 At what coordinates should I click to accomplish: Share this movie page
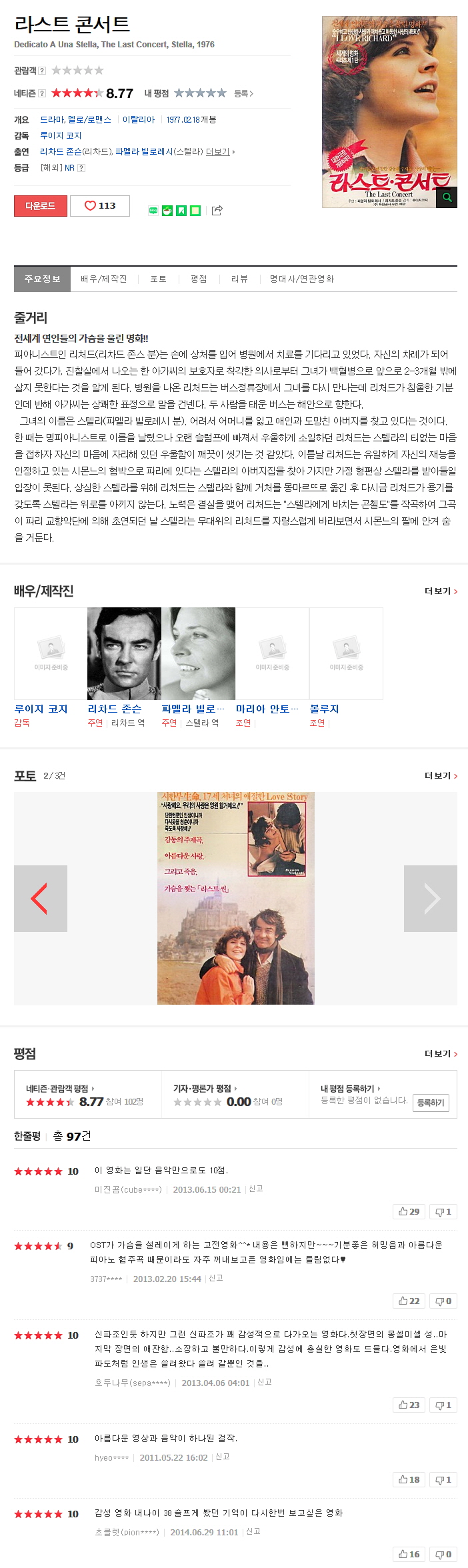(x=217, y=211)
